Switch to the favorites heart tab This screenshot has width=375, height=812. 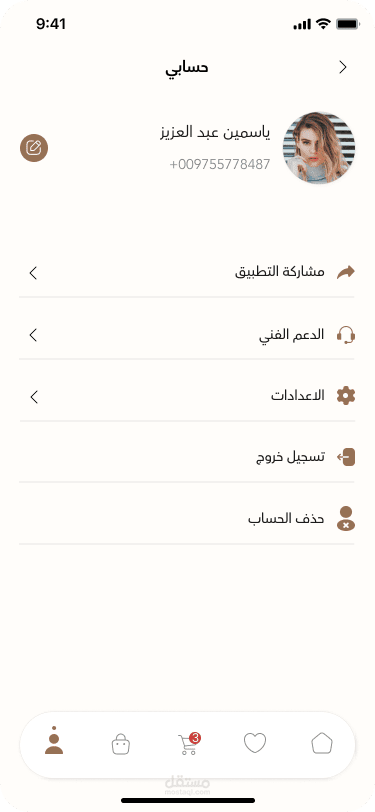pyautogui.click(x=255, y=744)
